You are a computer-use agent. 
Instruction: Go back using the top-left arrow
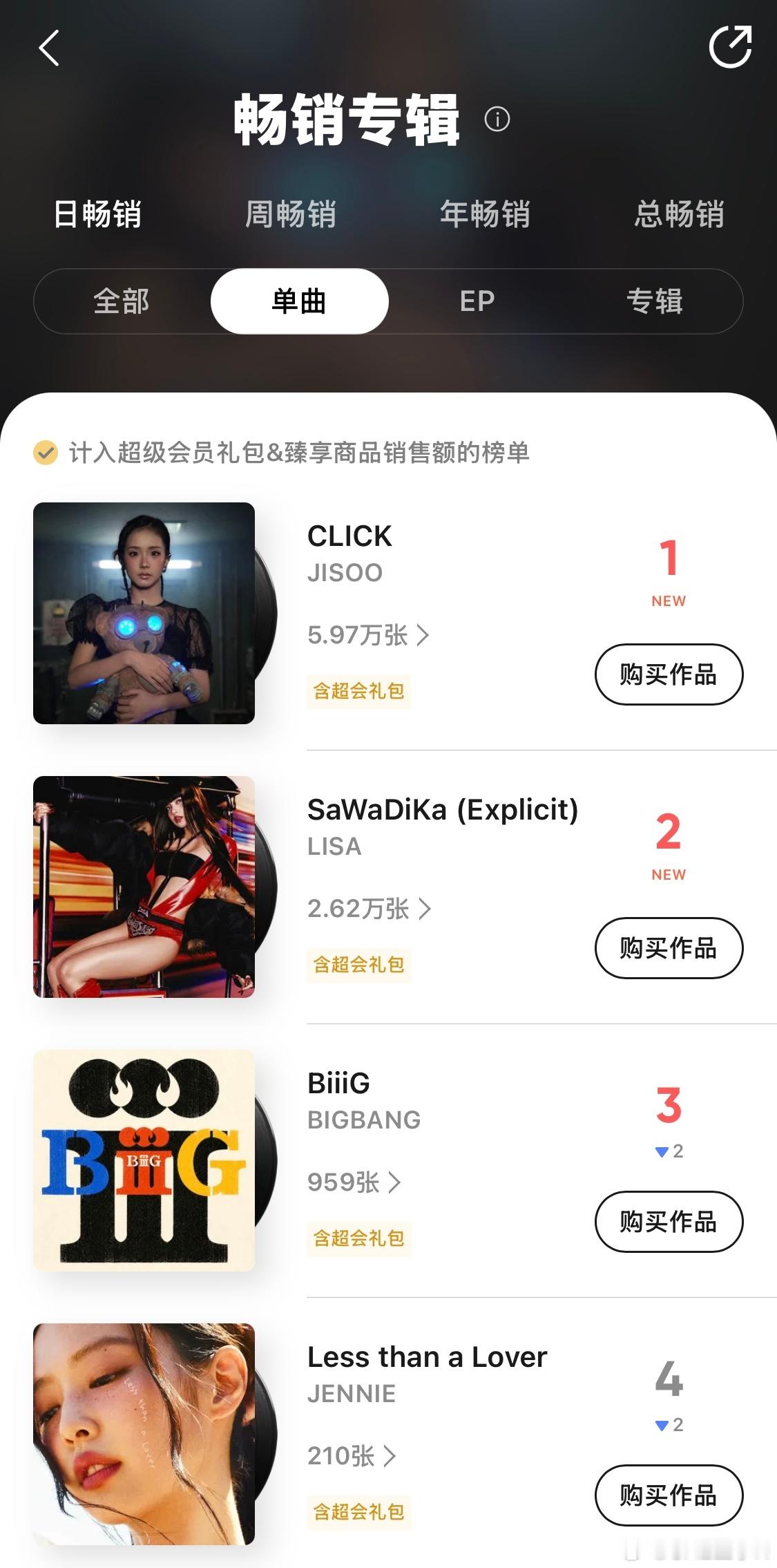[49, 48]
